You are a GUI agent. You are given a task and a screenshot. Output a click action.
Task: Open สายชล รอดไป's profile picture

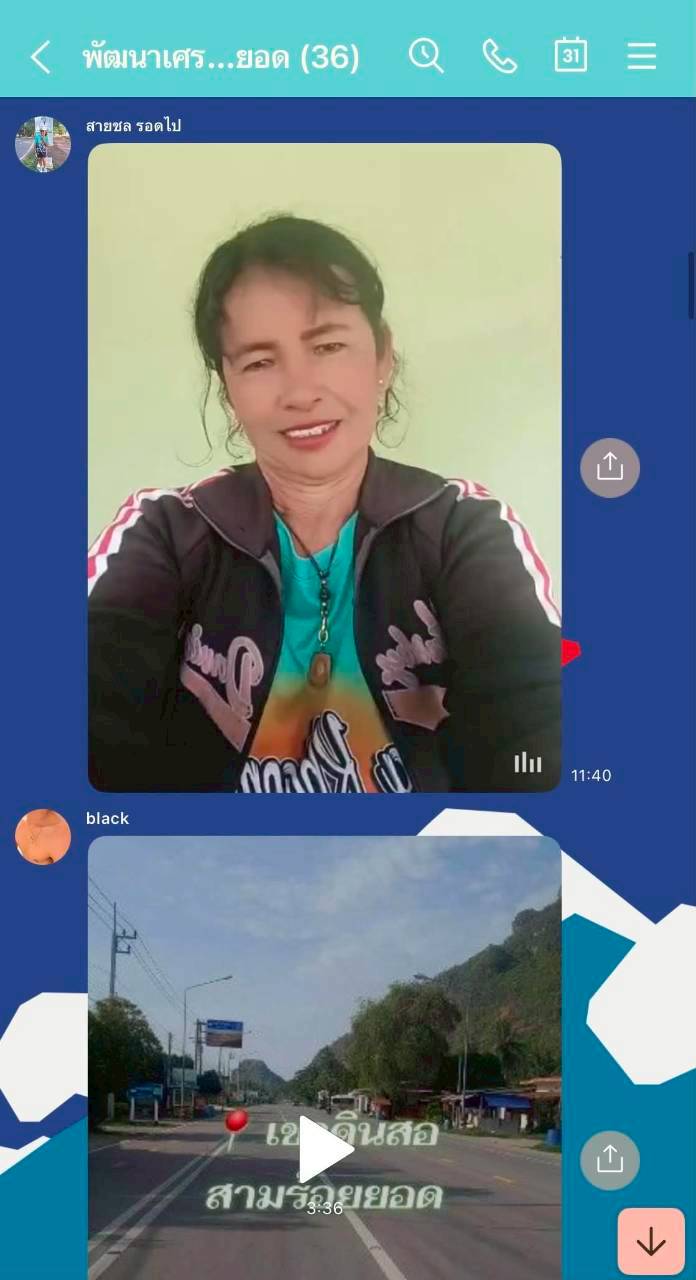[x=43, y=145]
